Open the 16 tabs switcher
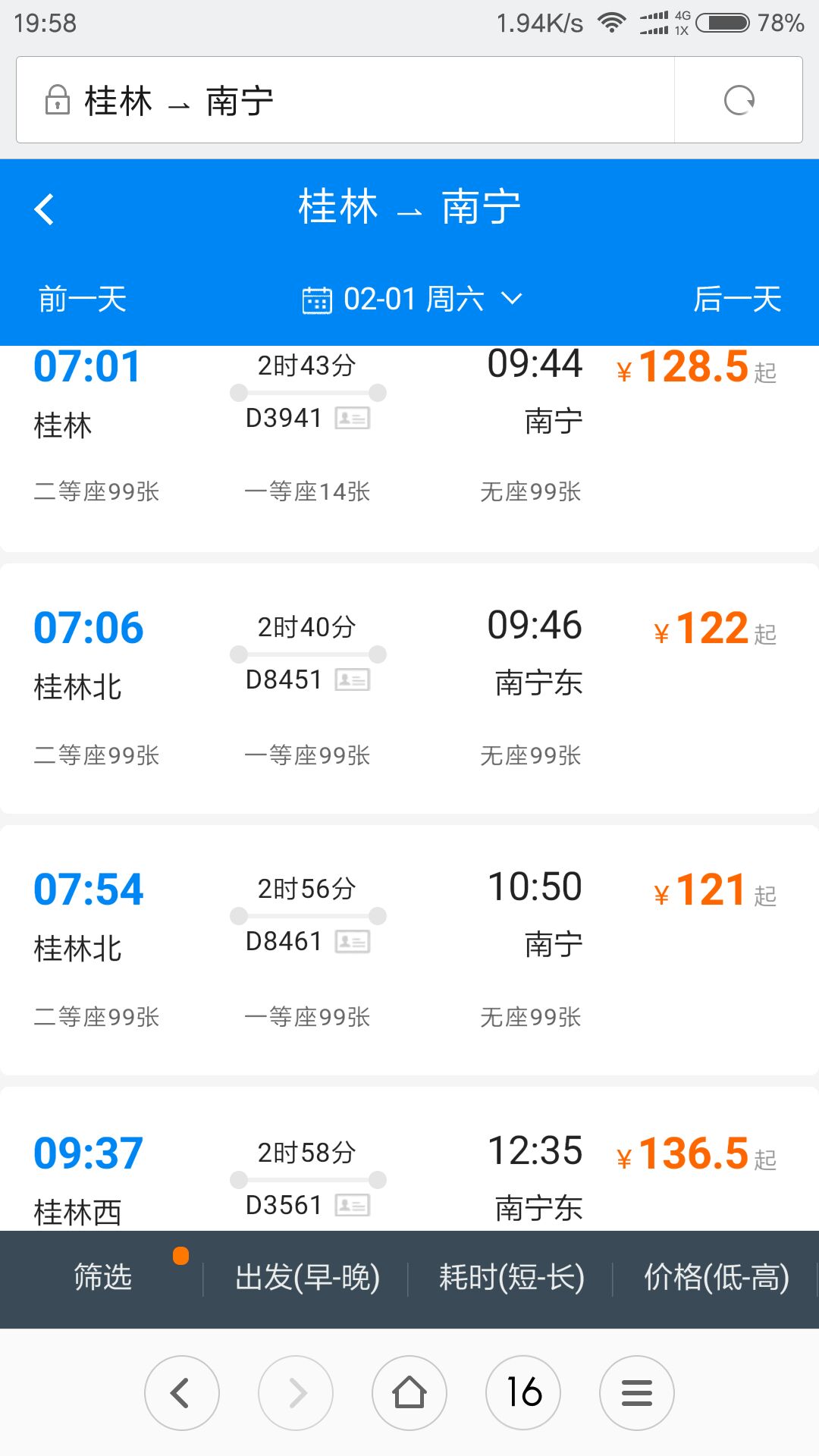The image size is (819, 1456). click(x=523, y=1392)
